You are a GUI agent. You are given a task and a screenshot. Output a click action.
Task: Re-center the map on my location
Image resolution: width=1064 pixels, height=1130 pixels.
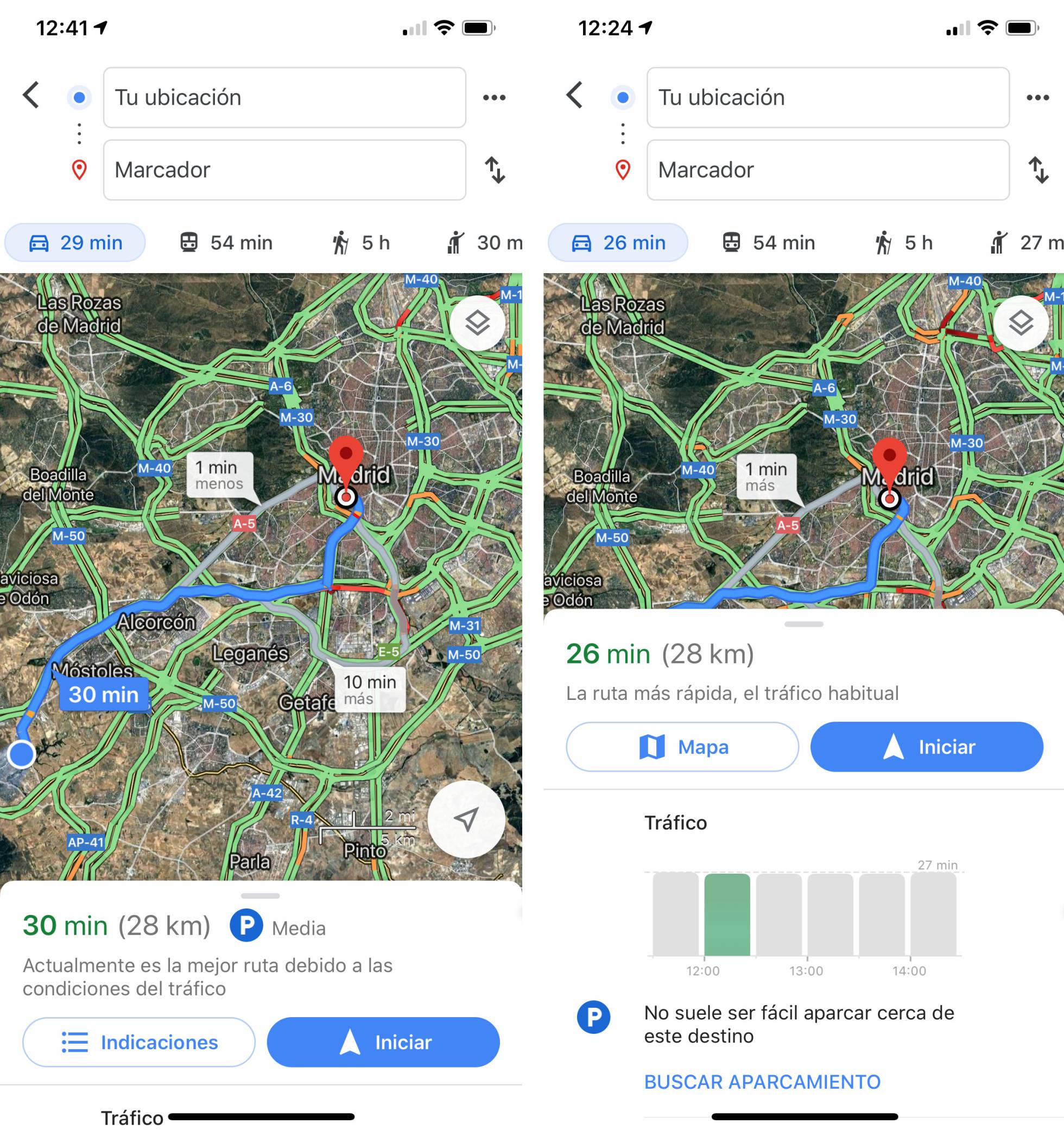(x=466, y=819)
